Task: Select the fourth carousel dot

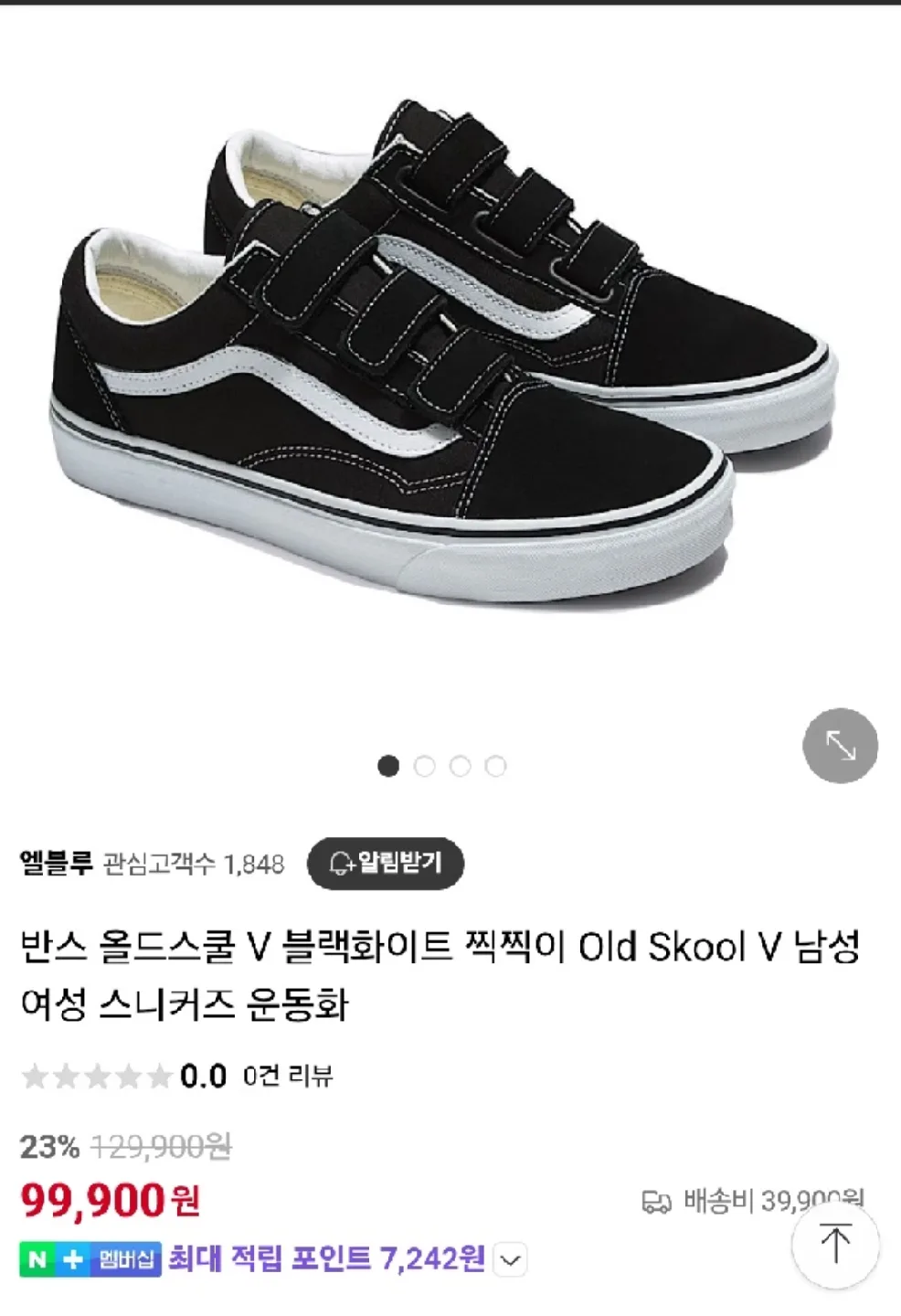Action: [x=496, y=766]
